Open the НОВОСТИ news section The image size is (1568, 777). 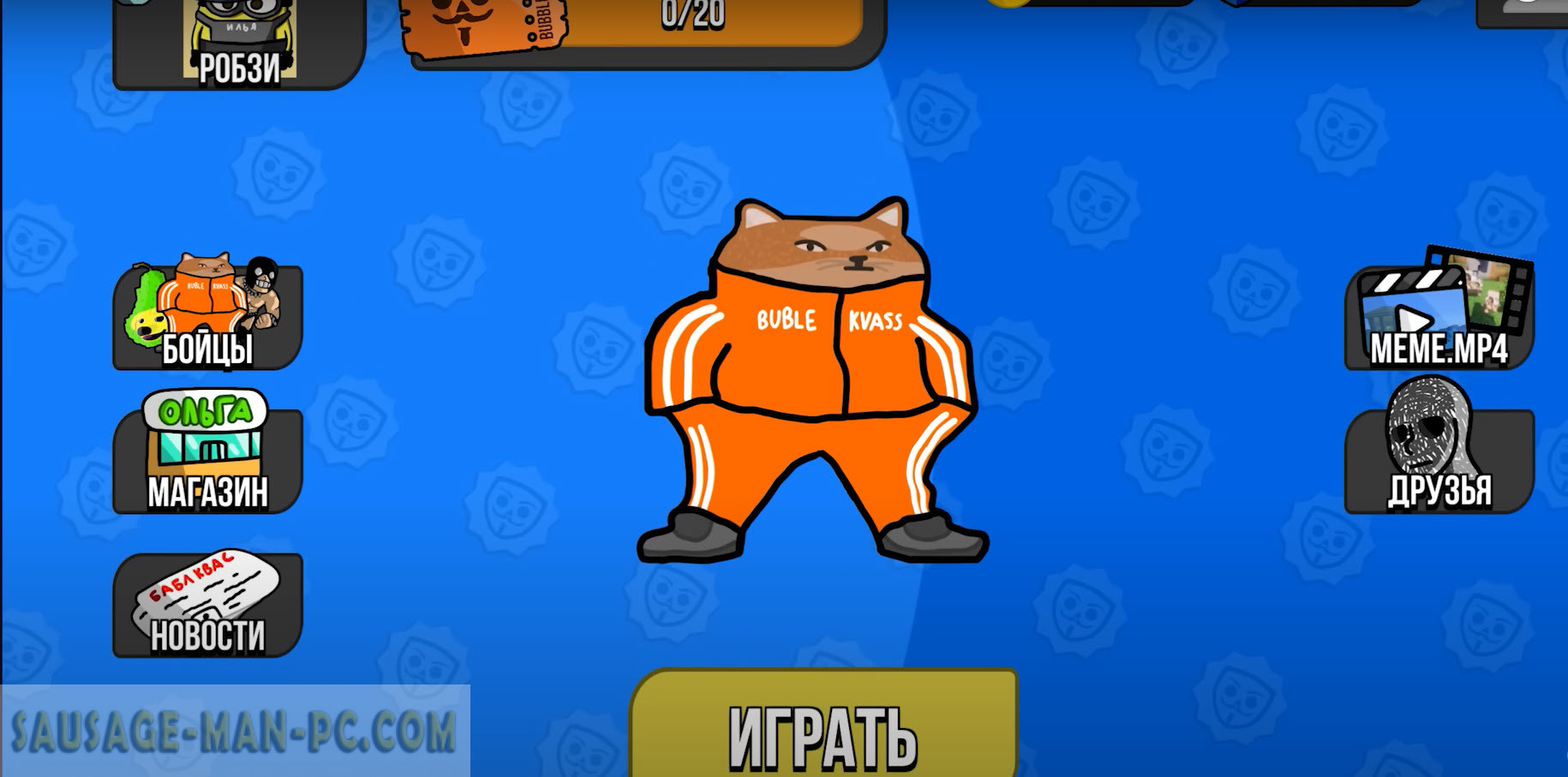click(x=207, y=604)
